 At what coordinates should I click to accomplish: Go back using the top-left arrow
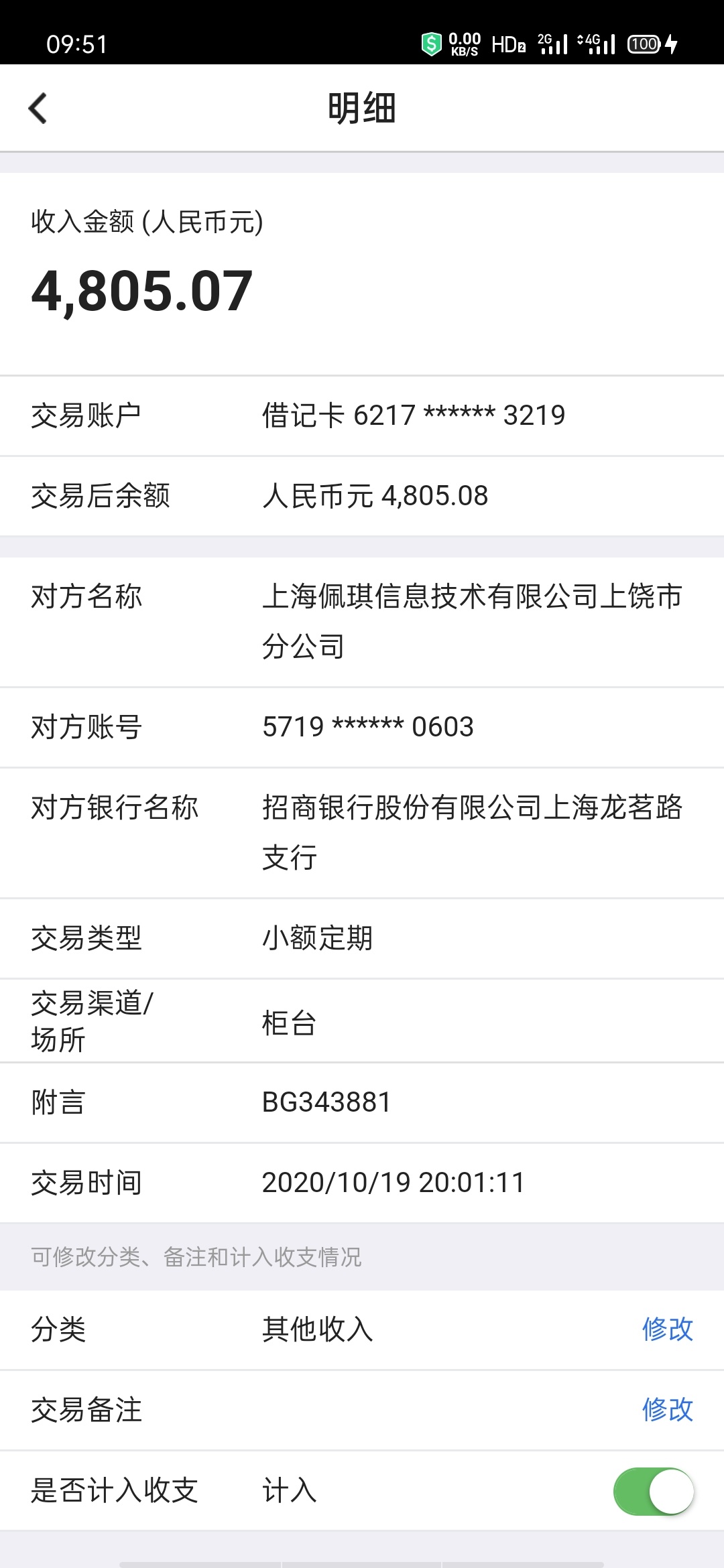point(38,108)
